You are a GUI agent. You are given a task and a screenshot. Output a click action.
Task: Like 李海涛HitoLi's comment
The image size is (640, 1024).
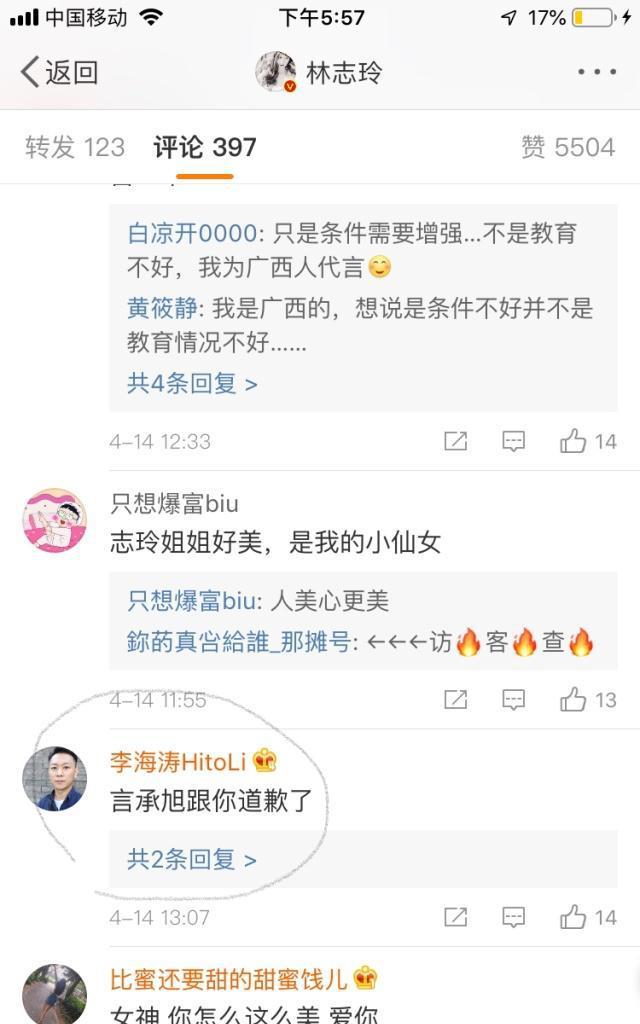[x=588, y=918]
